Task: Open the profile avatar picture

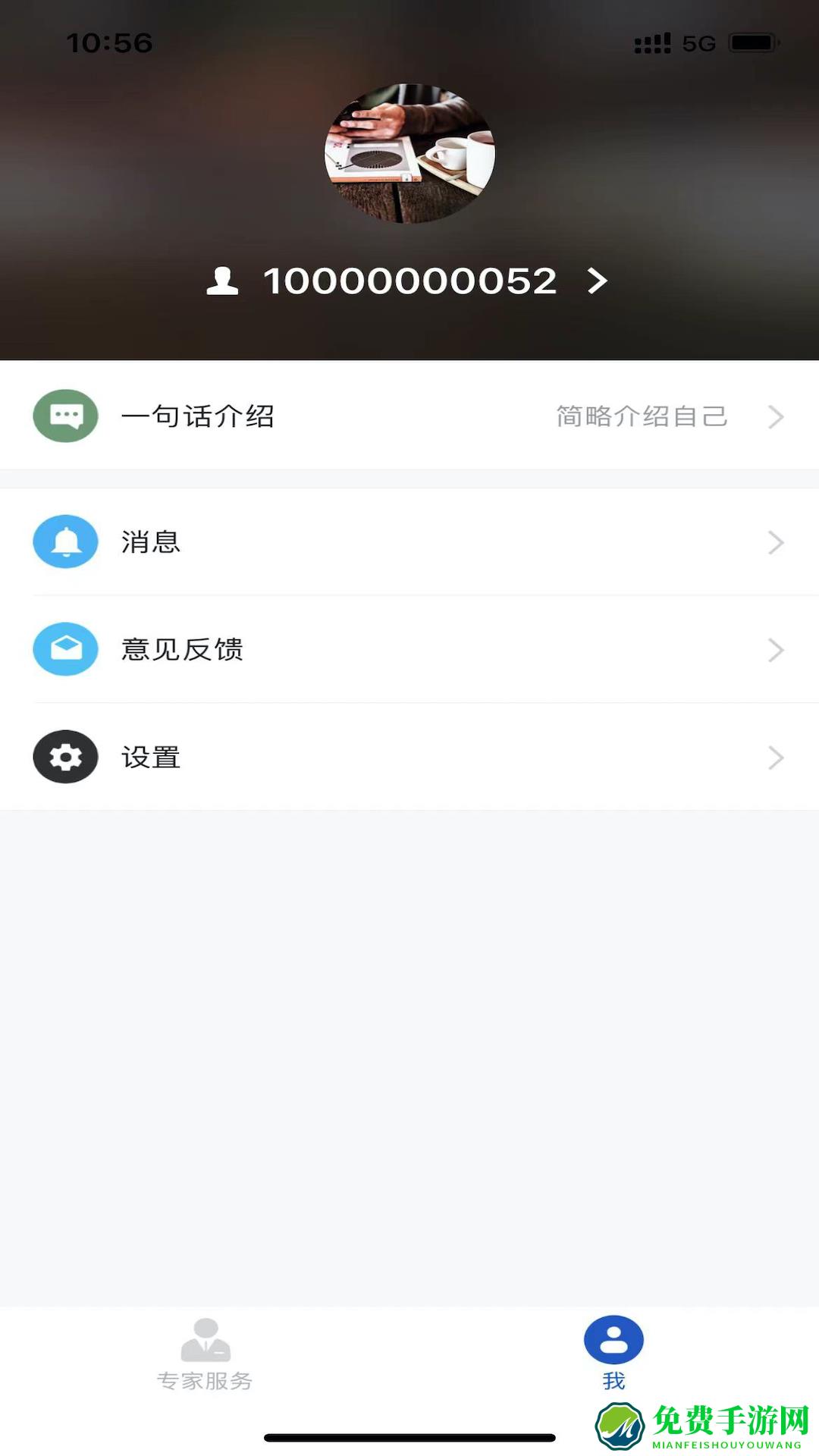Action: tap(409, 154)
